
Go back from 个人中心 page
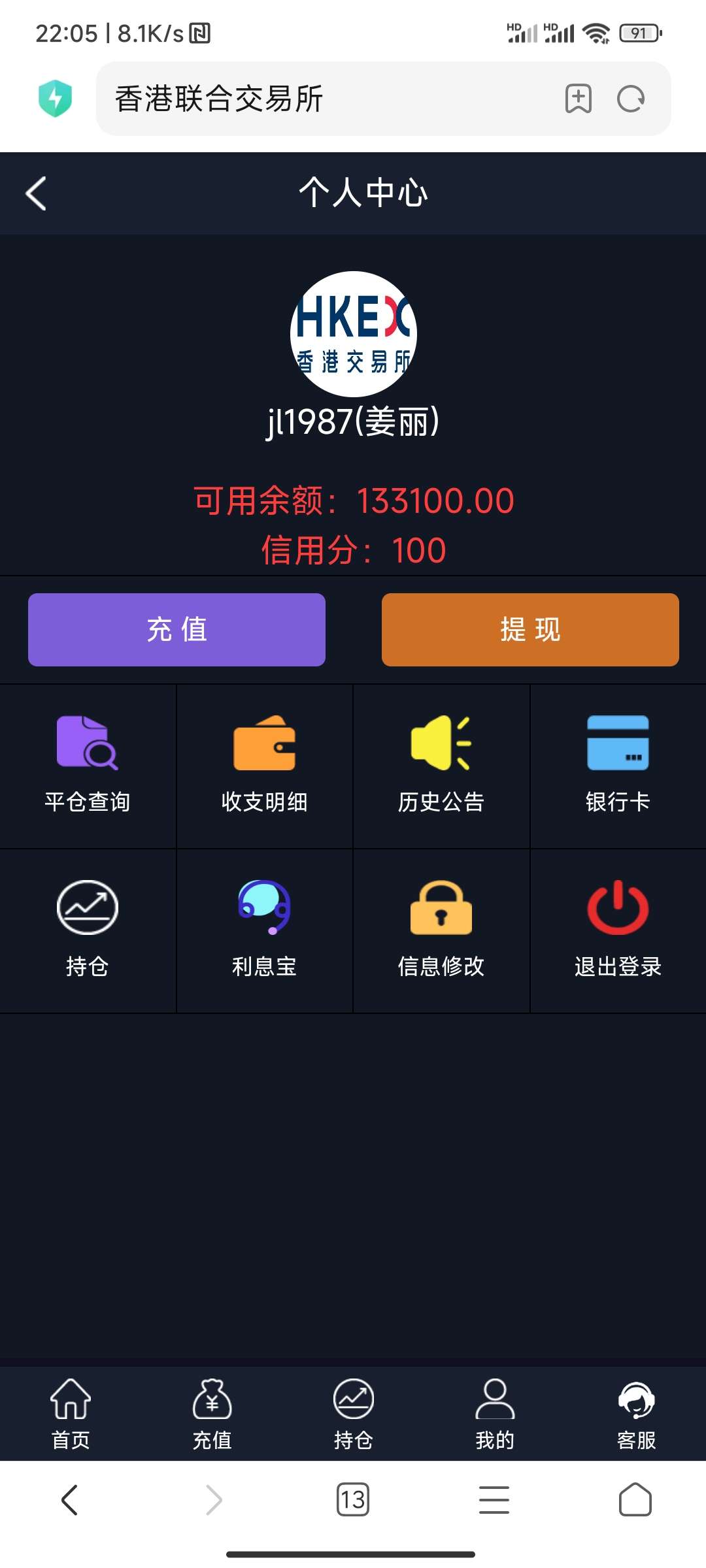pyautogui.click(x=36, y=193)
